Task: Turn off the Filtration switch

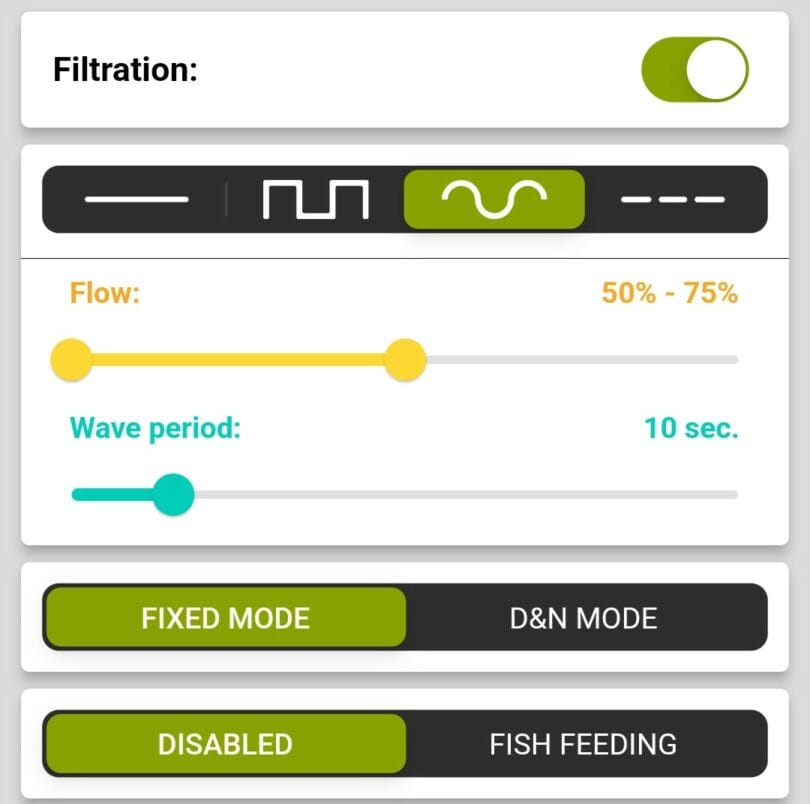Action: 694,70
